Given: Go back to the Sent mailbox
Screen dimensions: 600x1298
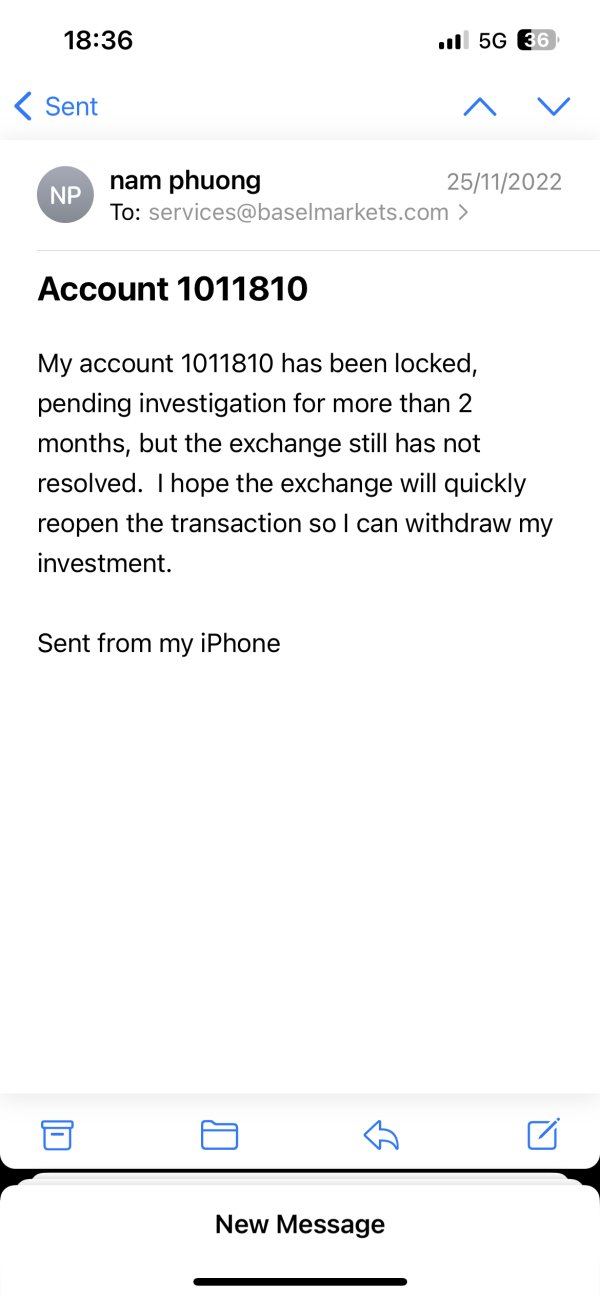Looking at the screenshot, I should 56,106.
